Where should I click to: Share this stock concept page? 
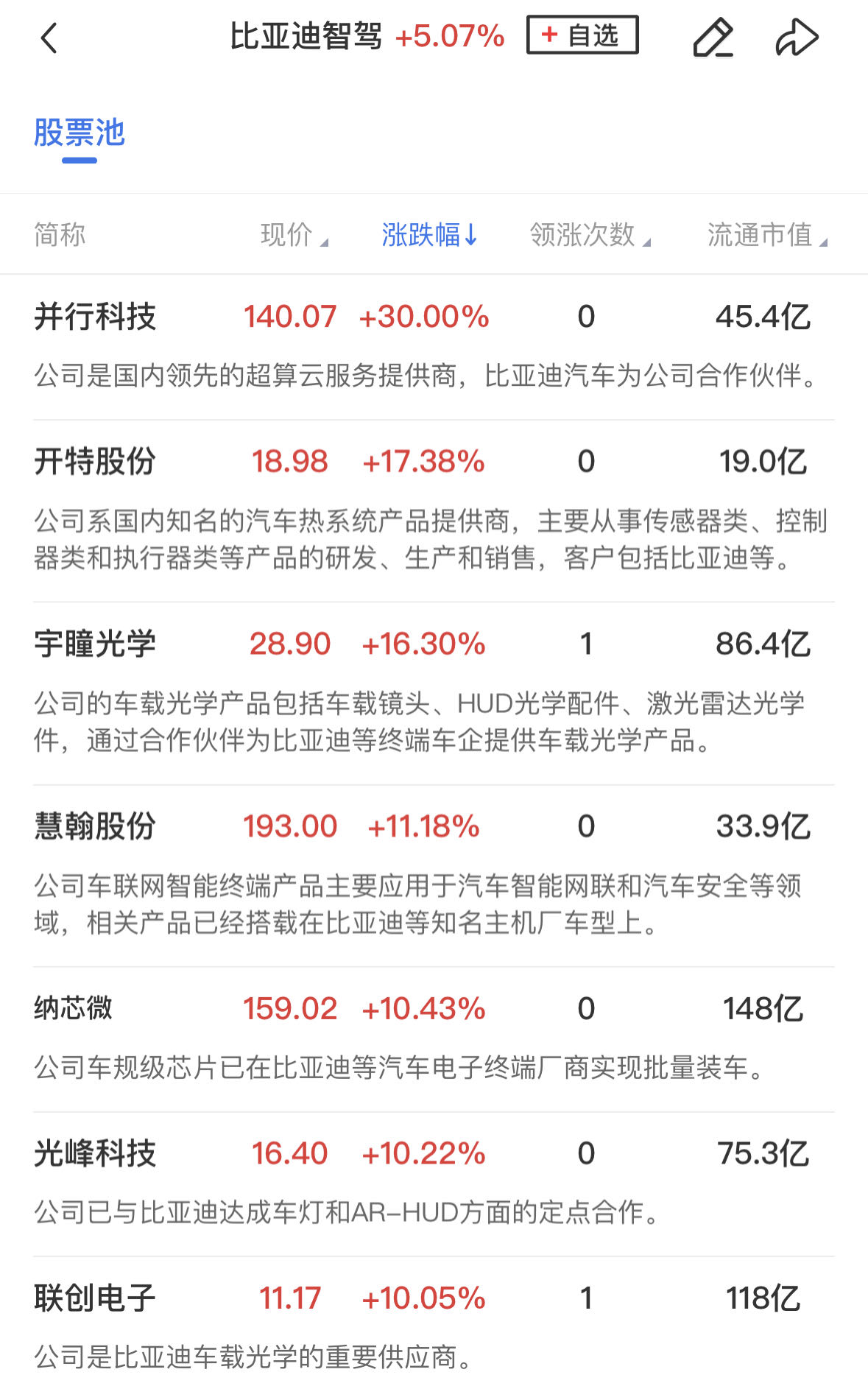pyautogui.click(x=797, y=38)
